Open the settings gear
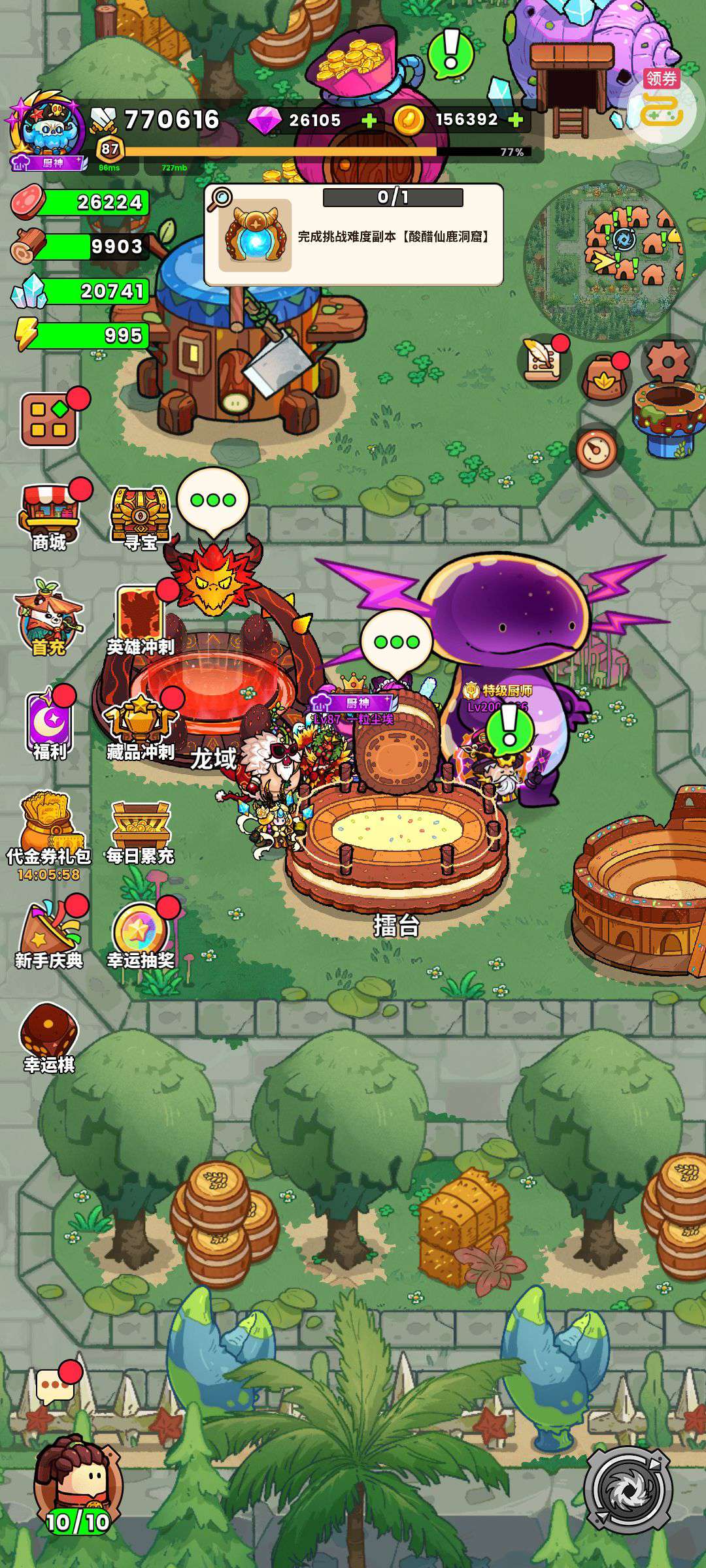706x1568 pixels. point(667,361)
